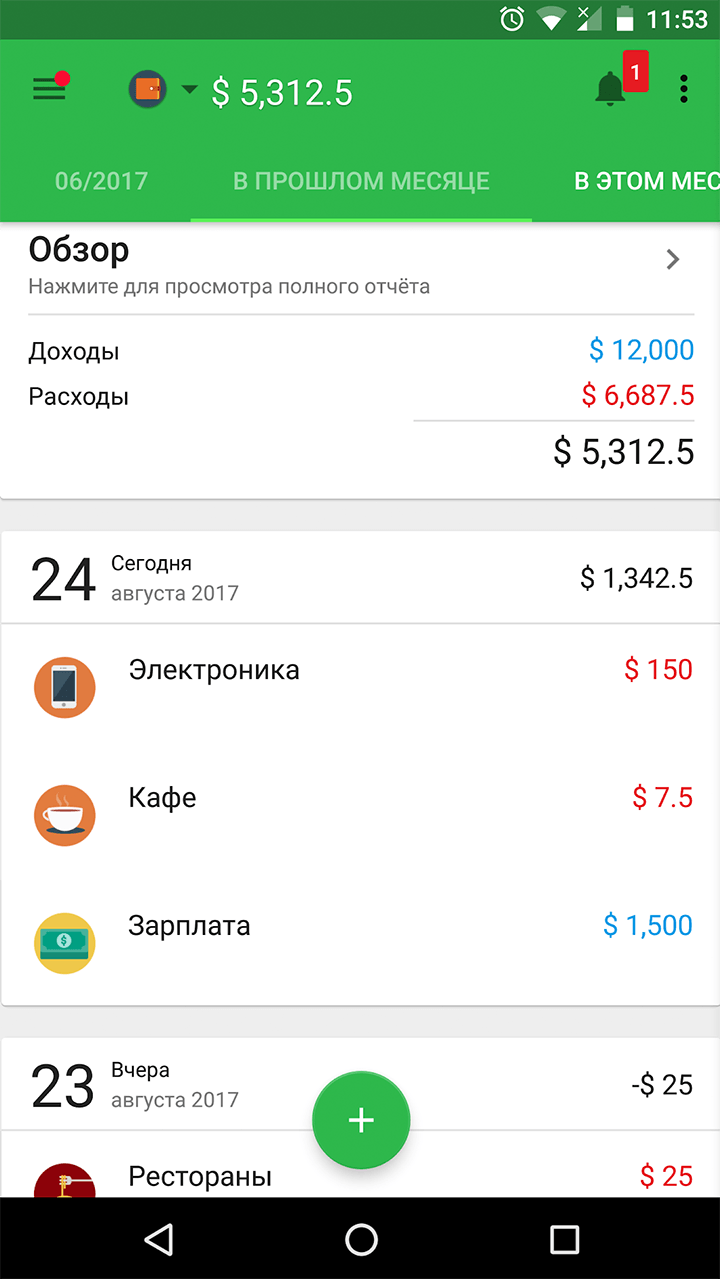
Task: Open the overflow menu
Action: point(684,89)
